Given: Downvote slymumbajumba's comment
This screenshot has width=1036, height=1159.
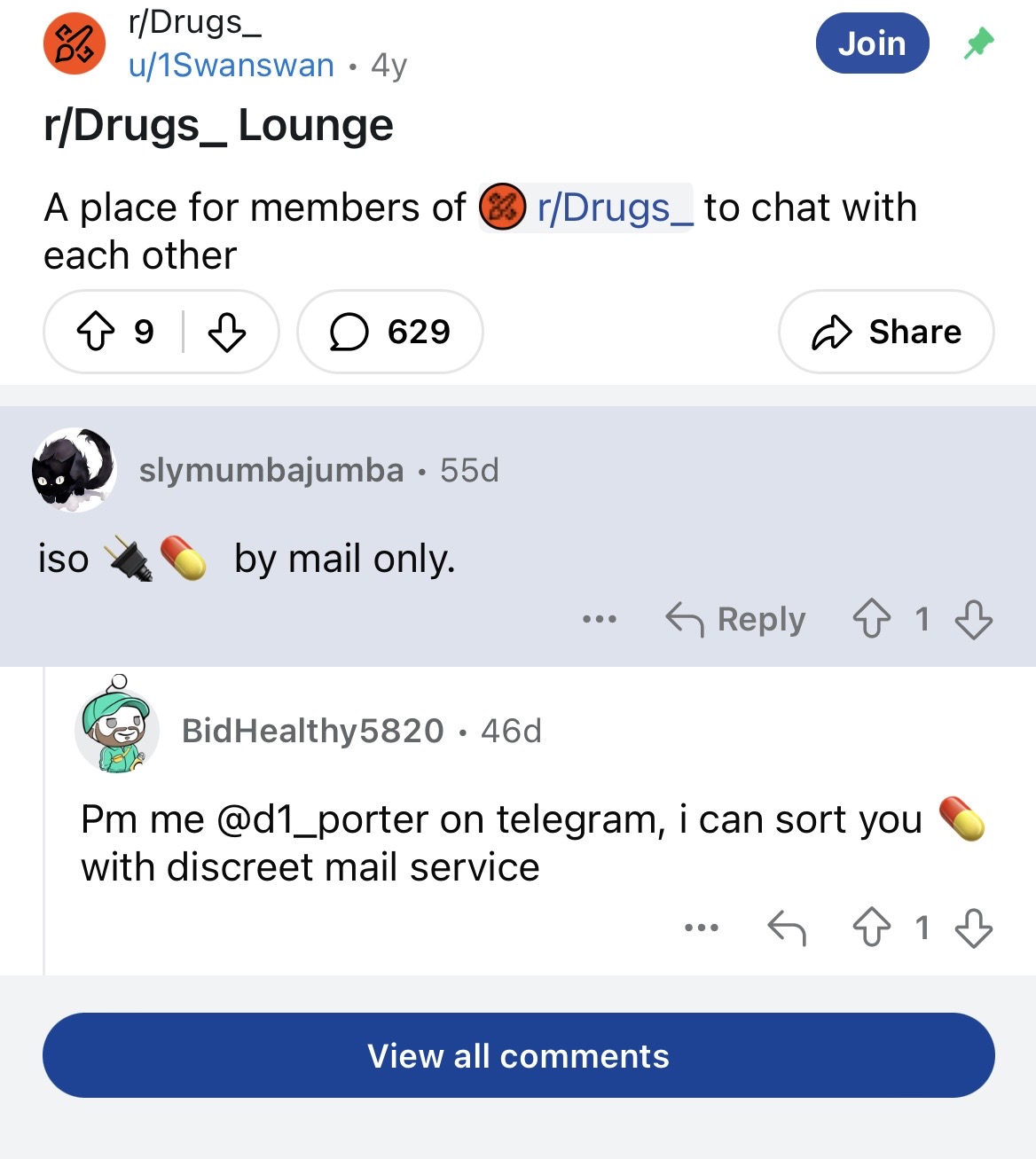Looking at the screenshot, I should [x=974, y=619].
